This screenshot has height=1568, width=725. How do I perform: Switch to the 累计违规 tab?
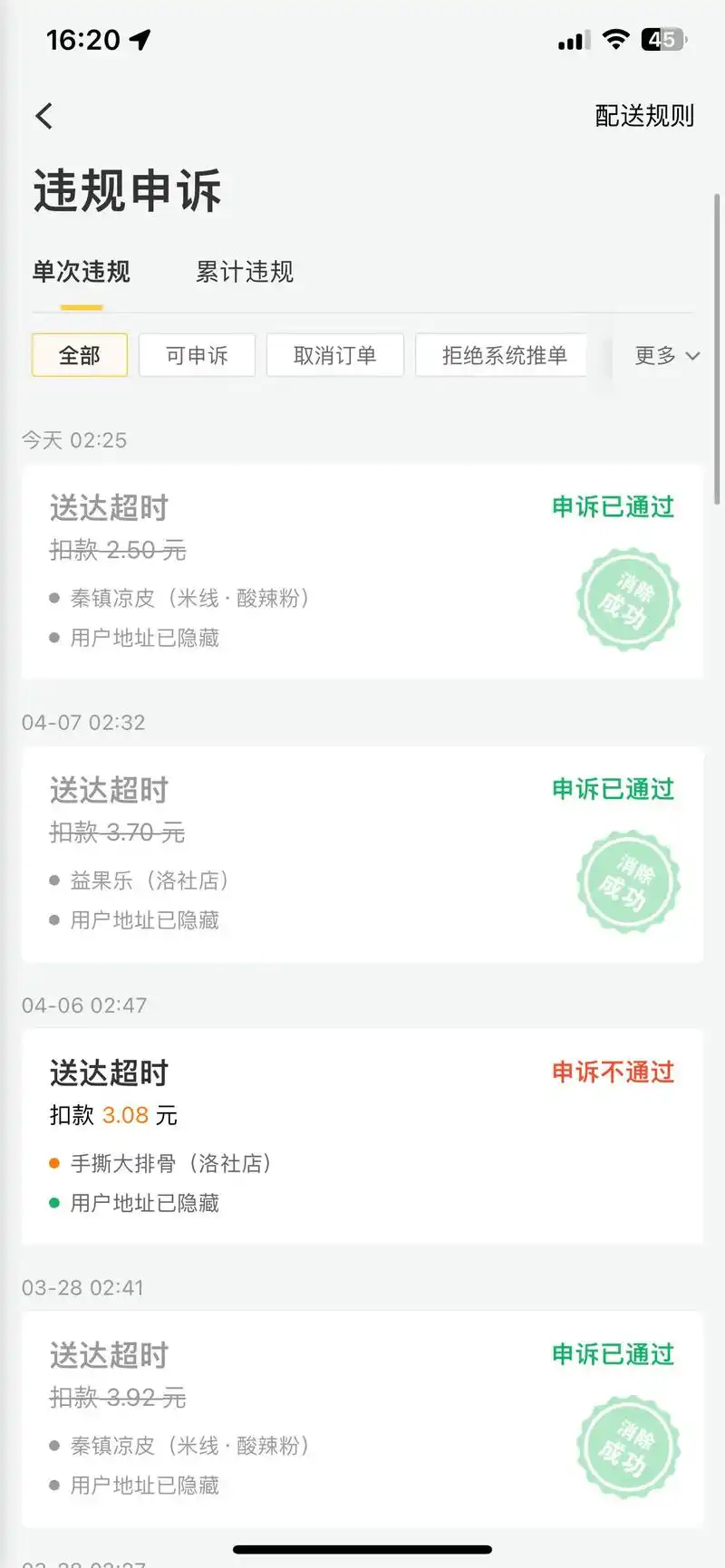click(245, 272)
